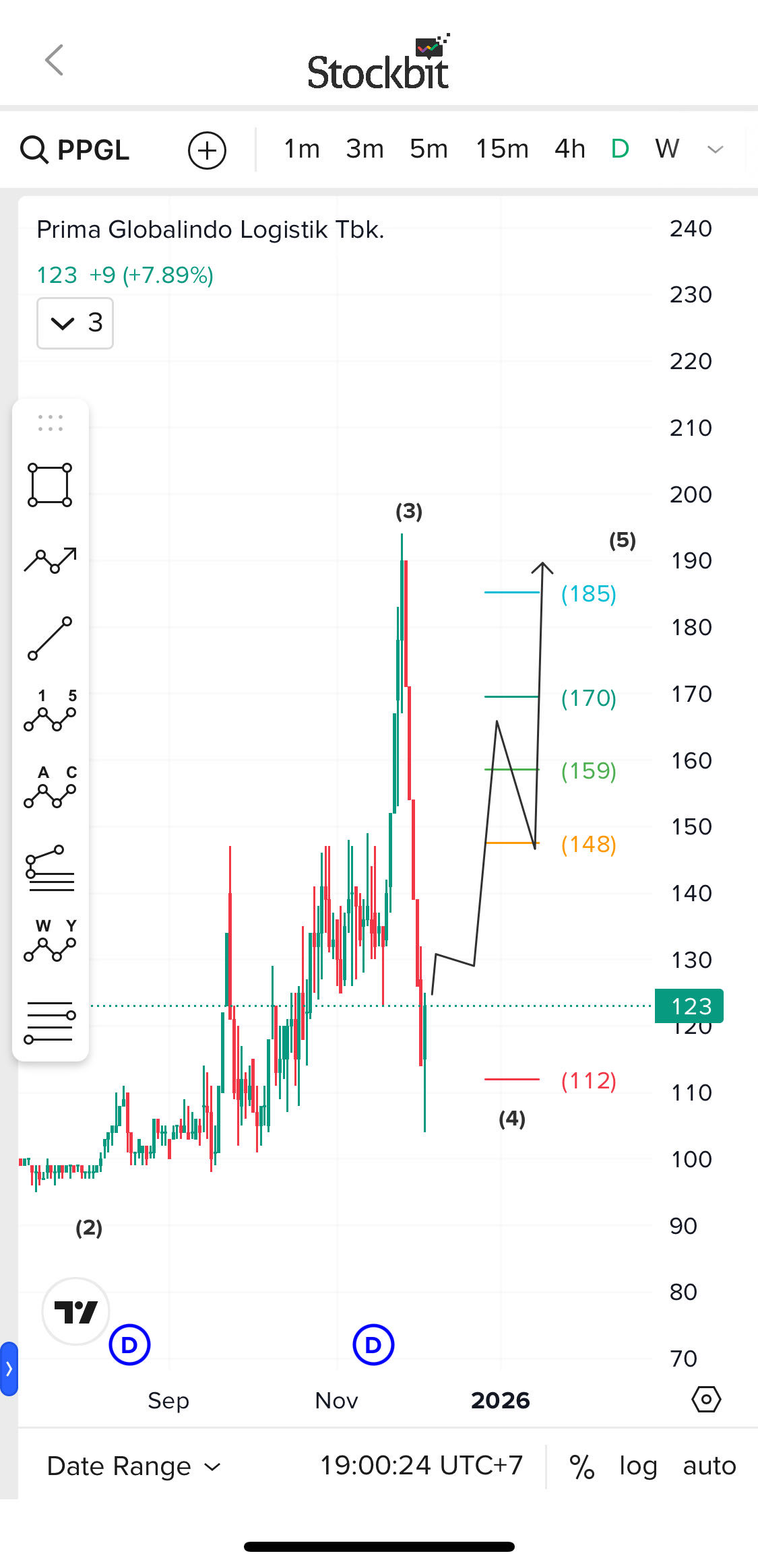Open the Date Range dropdown
This screenshot has width=758, height=1568.
[133, 1466]
